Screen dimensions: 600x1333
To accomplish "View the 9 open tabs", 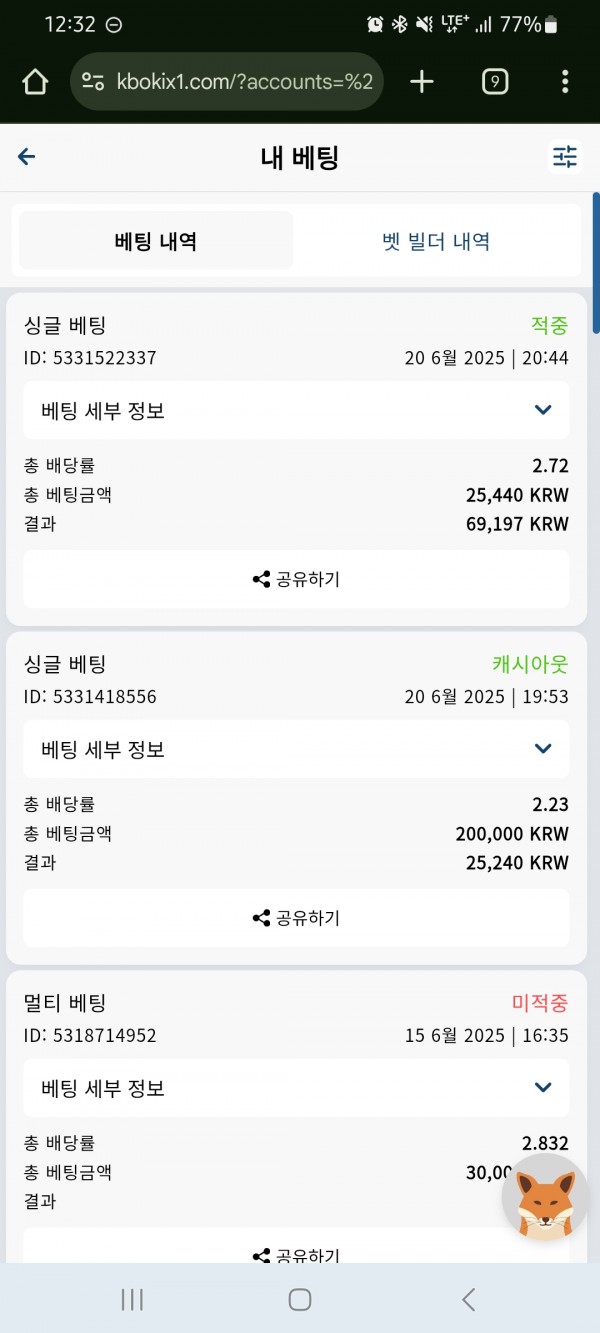I will [x=495, y=82].
